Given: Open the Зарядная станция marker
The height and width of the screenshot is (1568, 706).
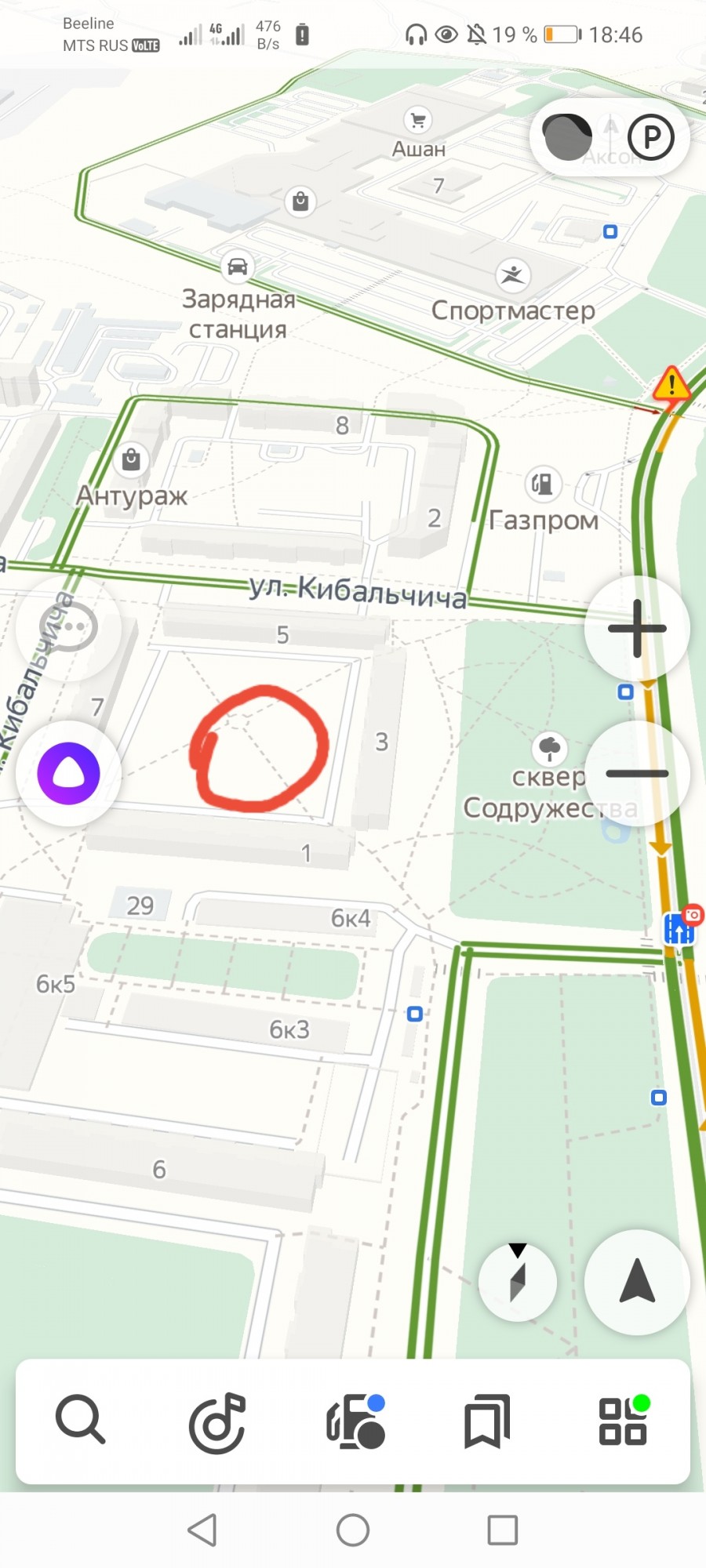Looking at the screenshot, I should click(237, 267).
